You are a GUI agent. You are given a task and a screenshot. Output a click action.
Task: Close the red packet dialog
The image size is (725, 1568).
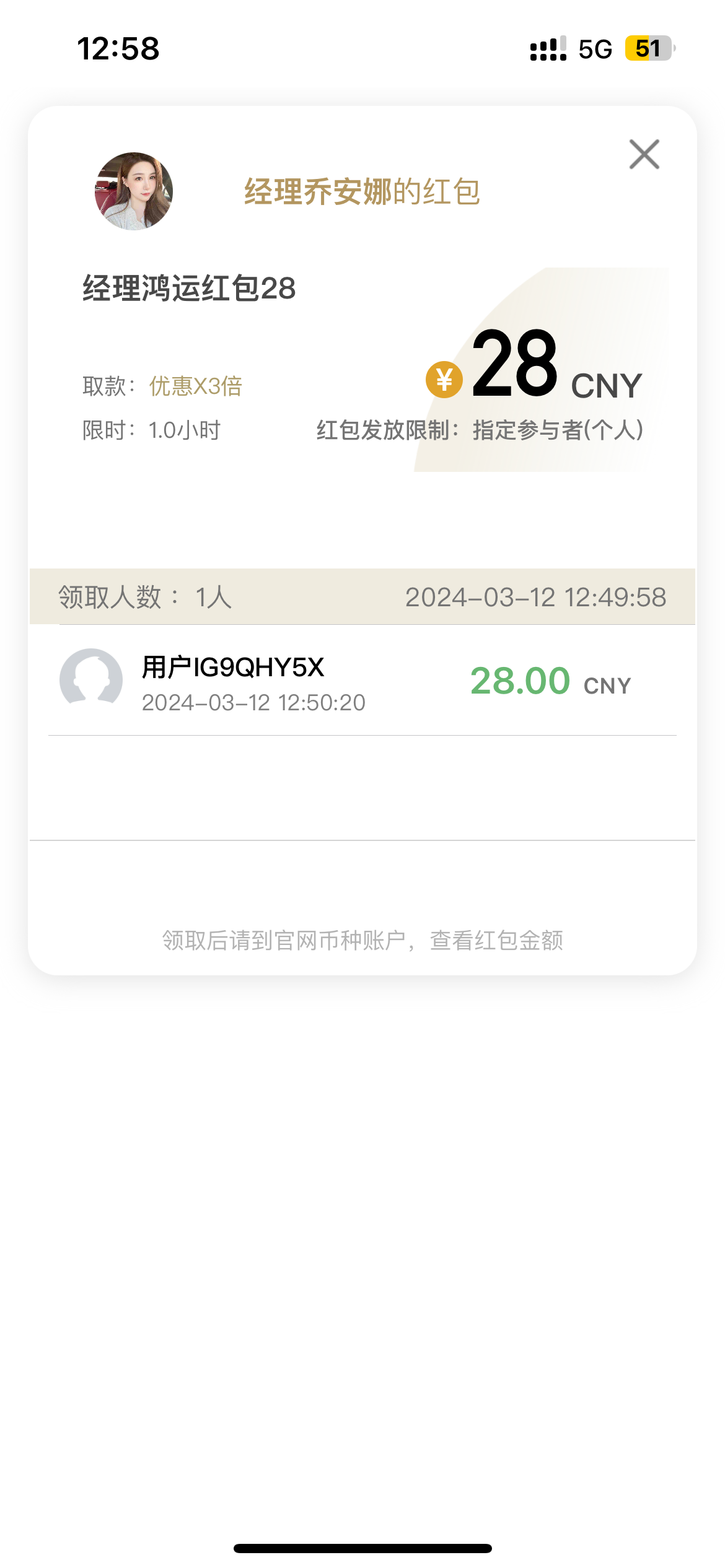(x=644, y=155)
